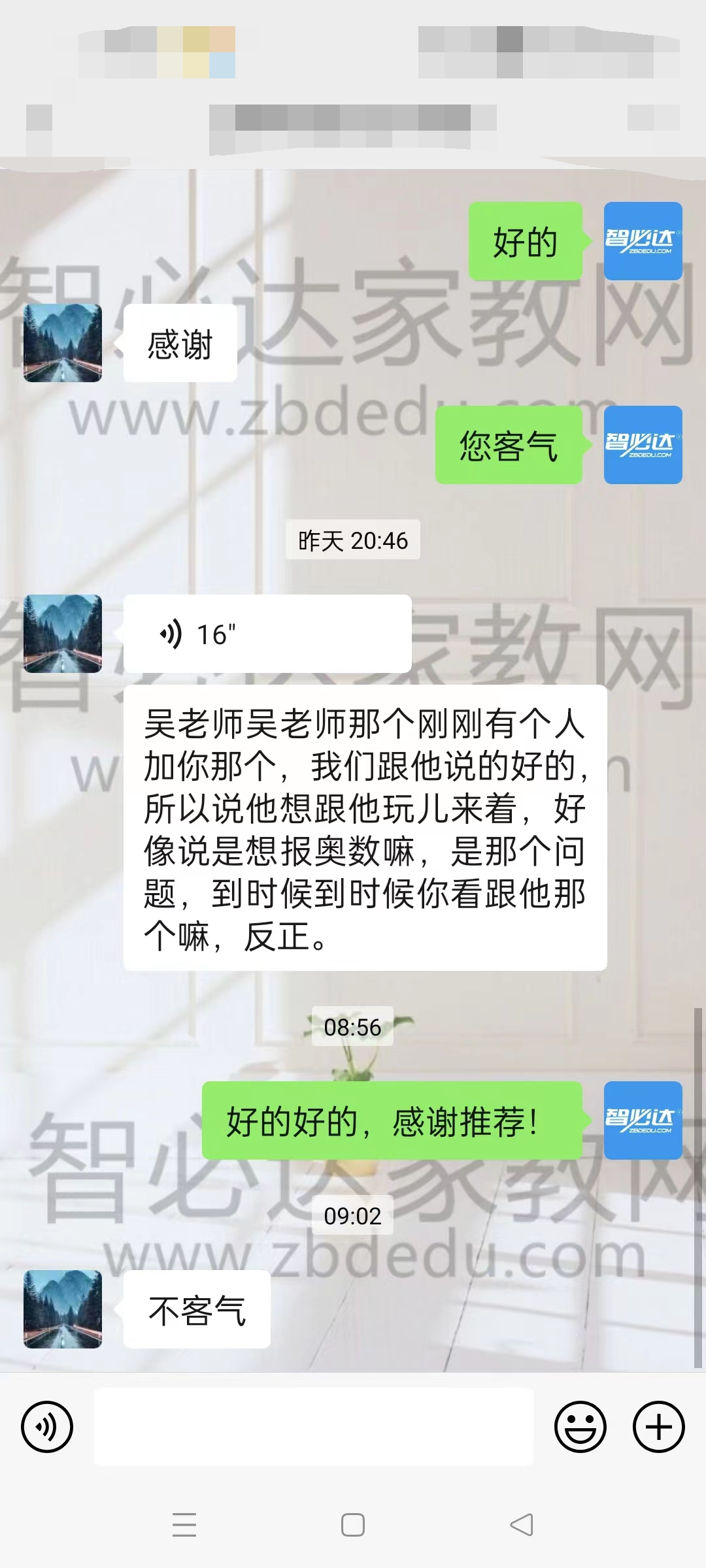This screenshot has width=706, height=1568.
Task: Open the emoji picker
Action: pyautogui.click(x=580, y=1427)
